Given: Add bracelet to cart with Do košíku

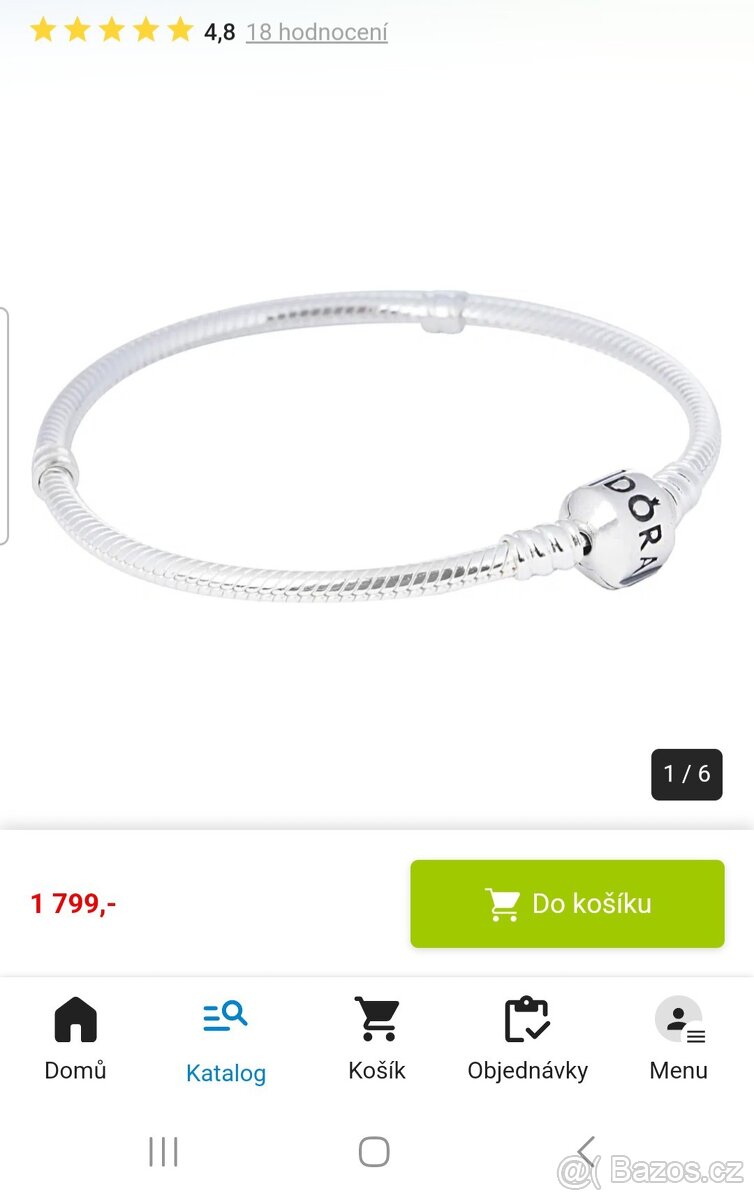Looking at the screenshot, I should point(567,903).
